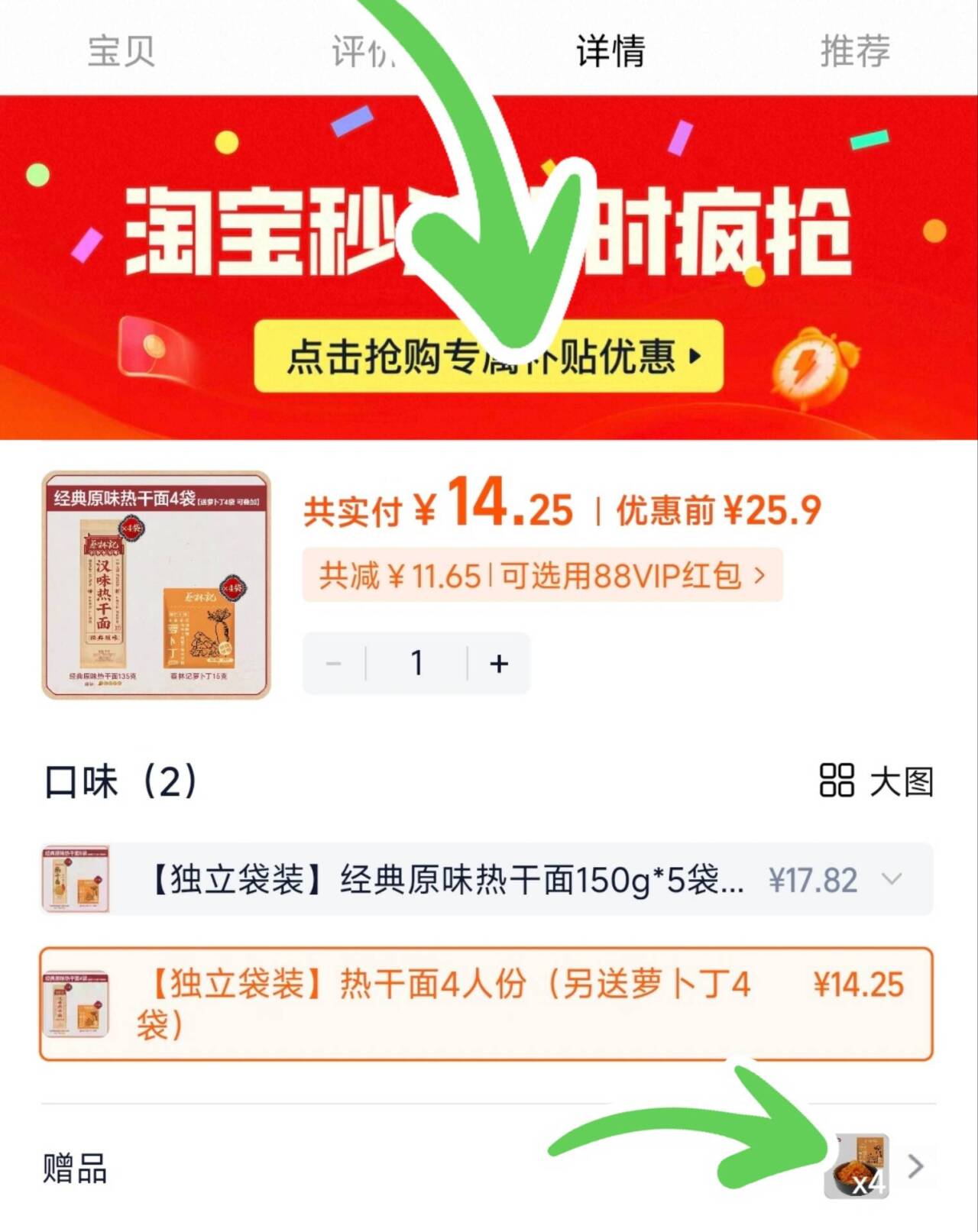Select 经典原味热干面150g*5袋 option

coord(443,880)
